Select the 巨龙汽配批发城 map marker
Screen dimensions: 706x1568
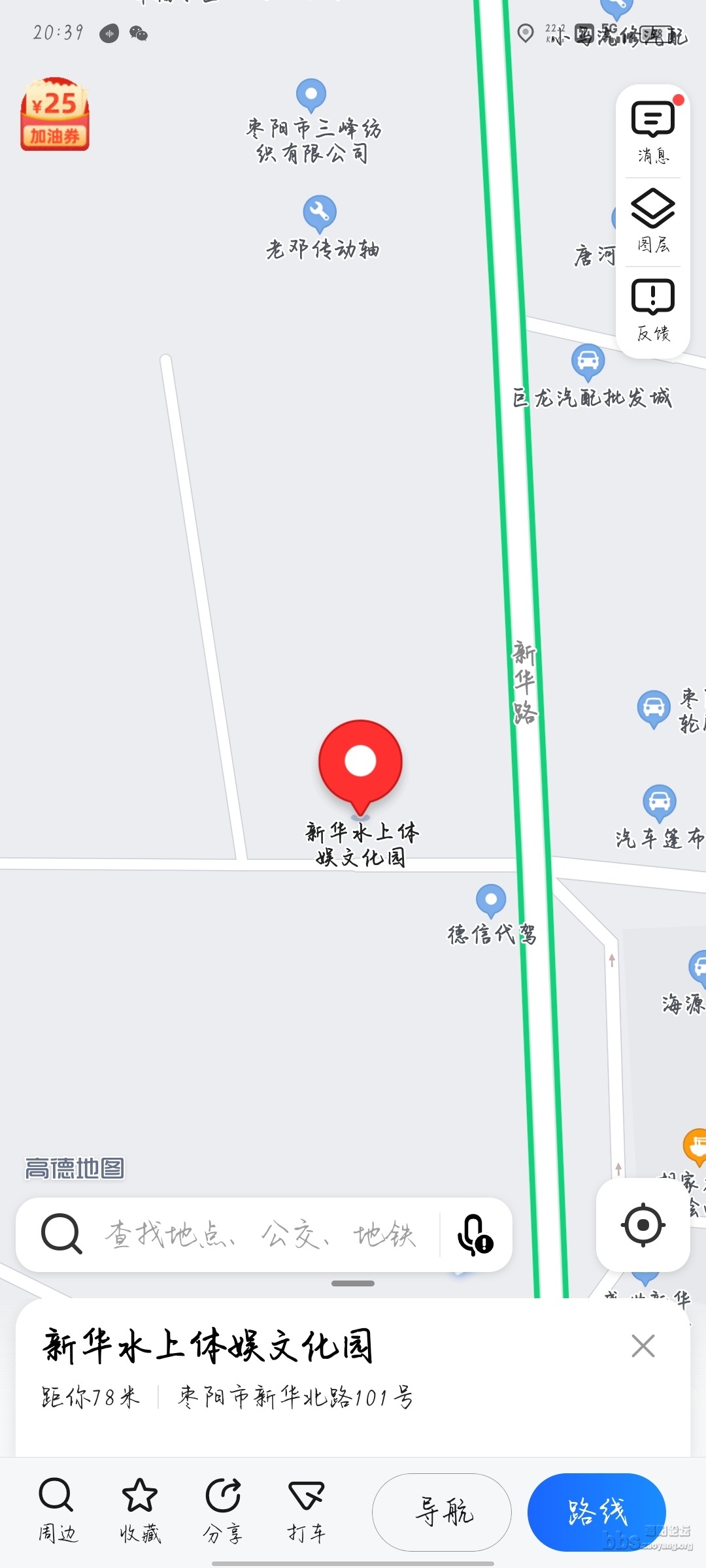[588, 361]
